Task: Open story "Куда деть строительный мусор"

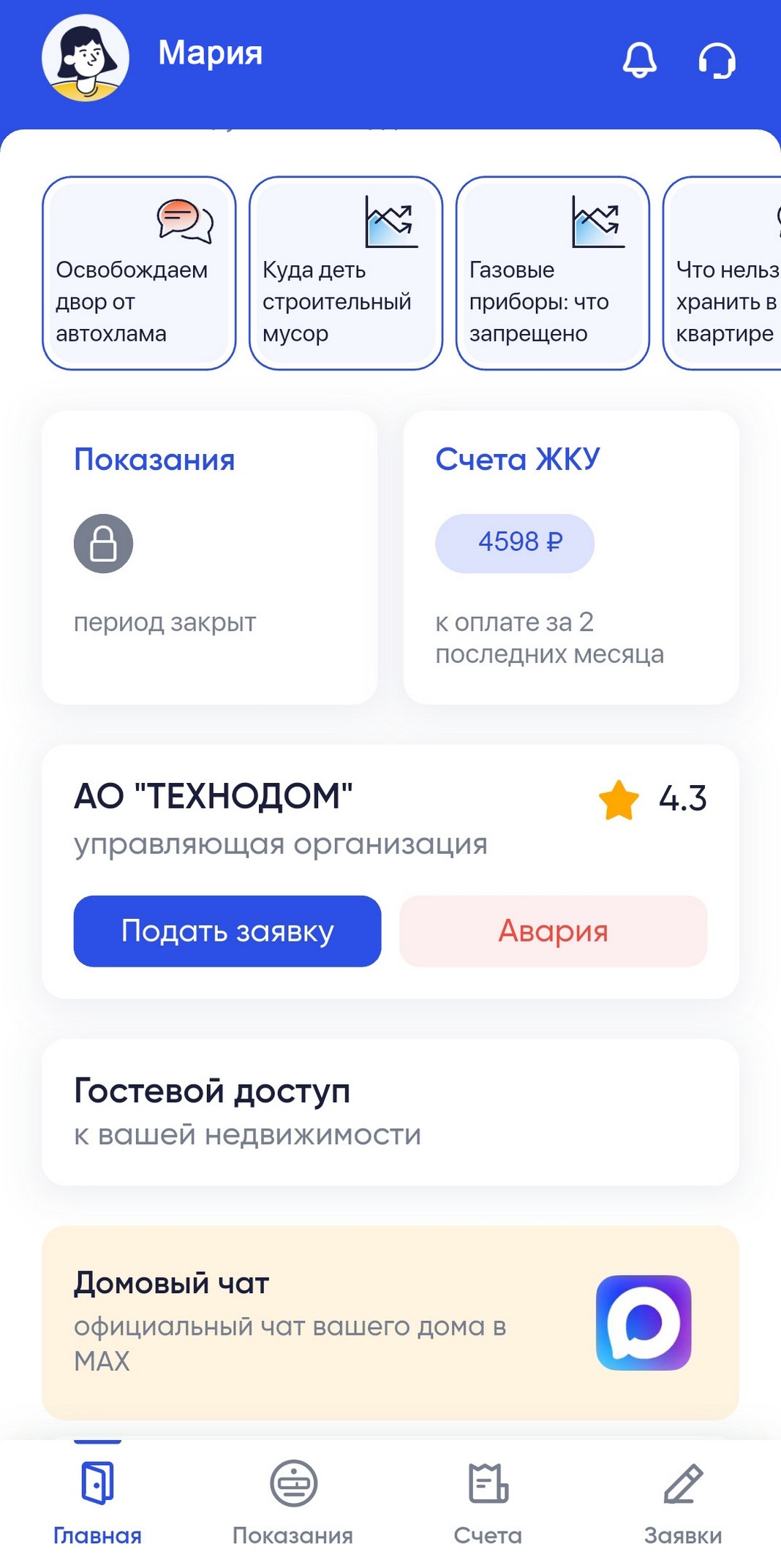Action: tap(346, 273)
